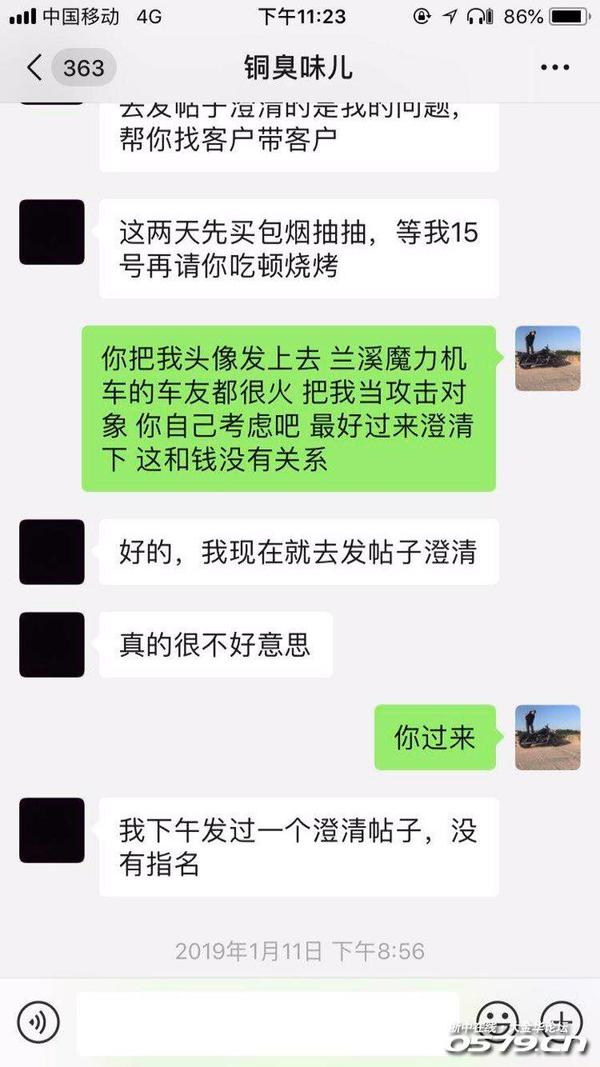Open the chat options overflow menu
The height and width of the screenshot is (1067, 600).
[x=554, y=68]
